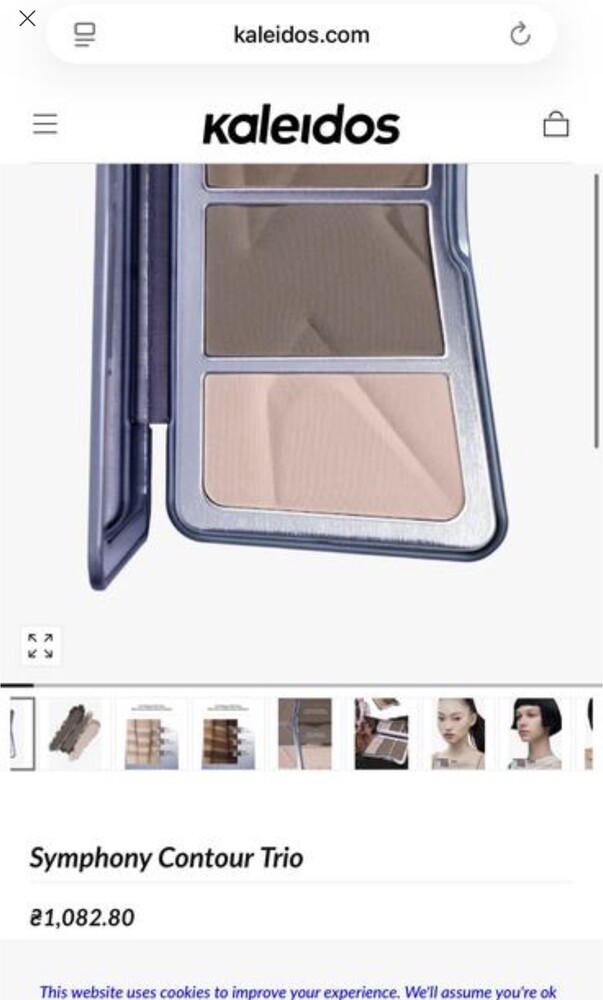The width and height of the screenshot is (603, 1000).
Task: View the model with bob haircut thumbnail
Action: (x=534, y=733)
